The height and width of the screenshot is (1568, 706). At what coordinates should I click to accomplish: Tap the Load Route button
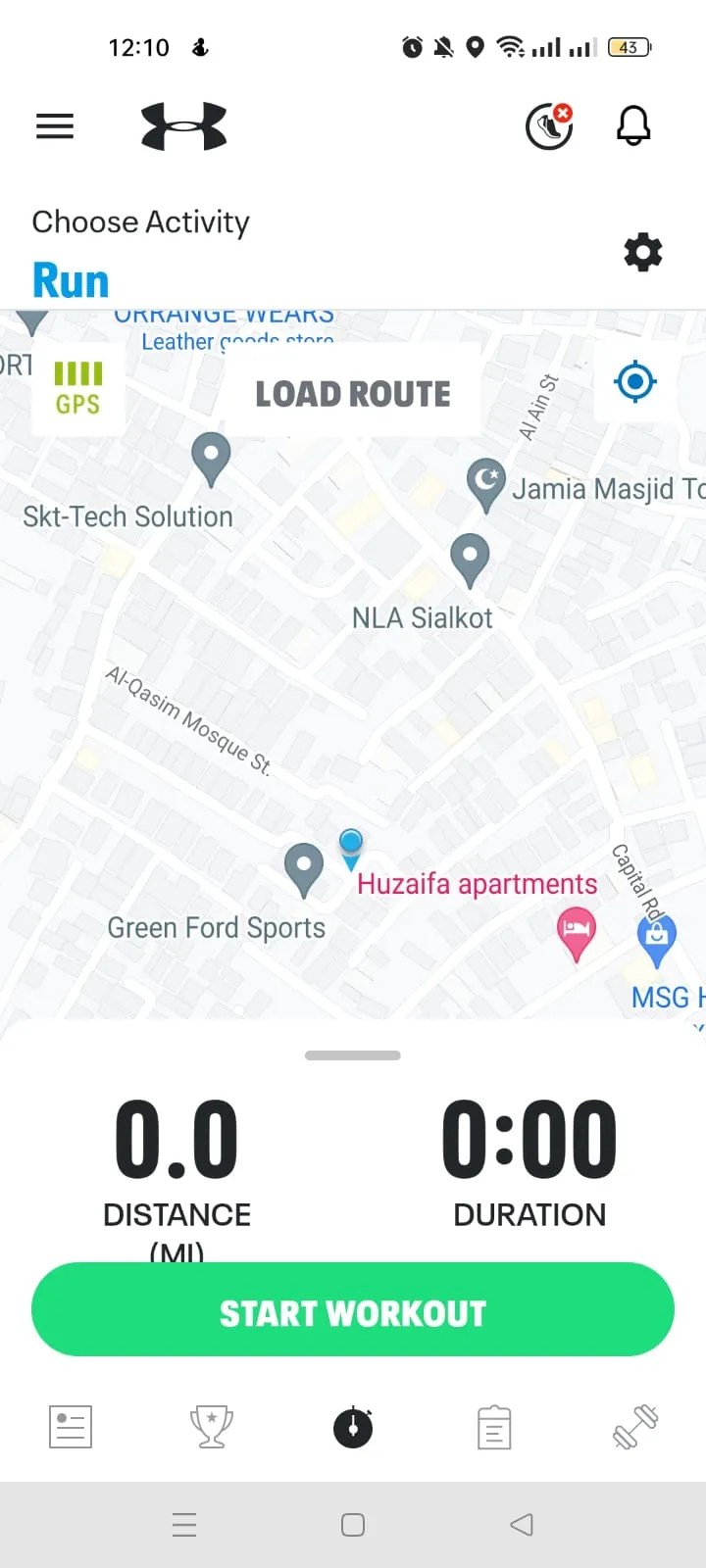point(353,394)
